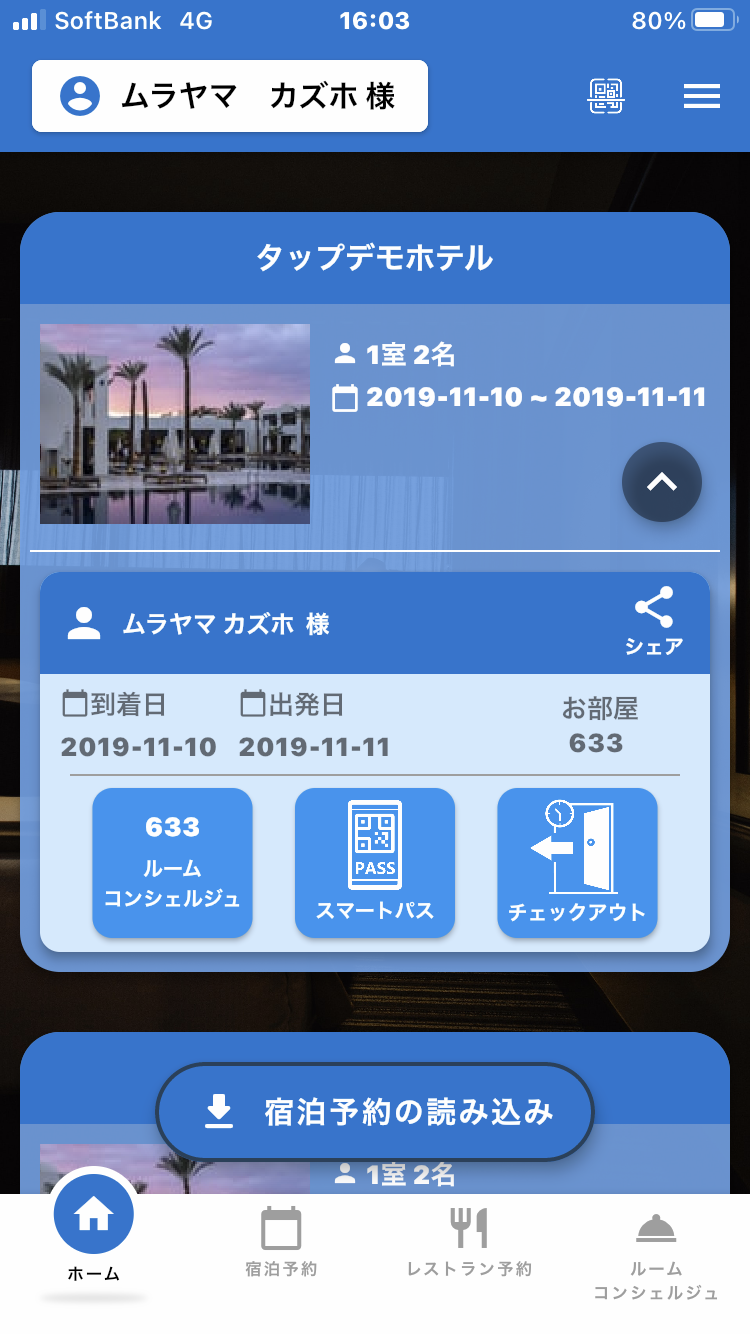Open the ルームコンシェルジュ bottom tab

(656, 1254)
